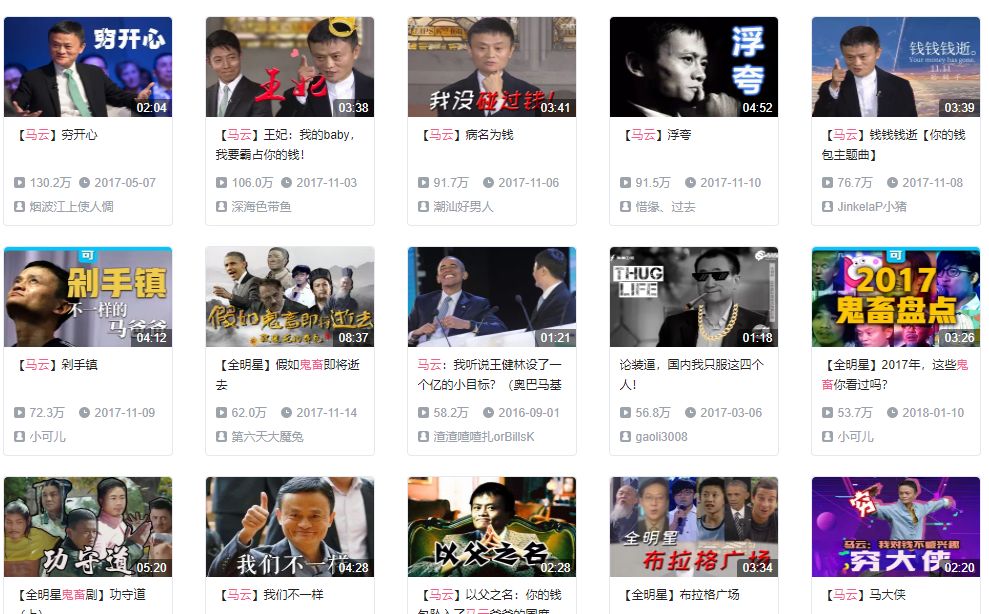Watch the 论装逼 Thug Life video
989x614 pixels.
(x=694, y=297)
